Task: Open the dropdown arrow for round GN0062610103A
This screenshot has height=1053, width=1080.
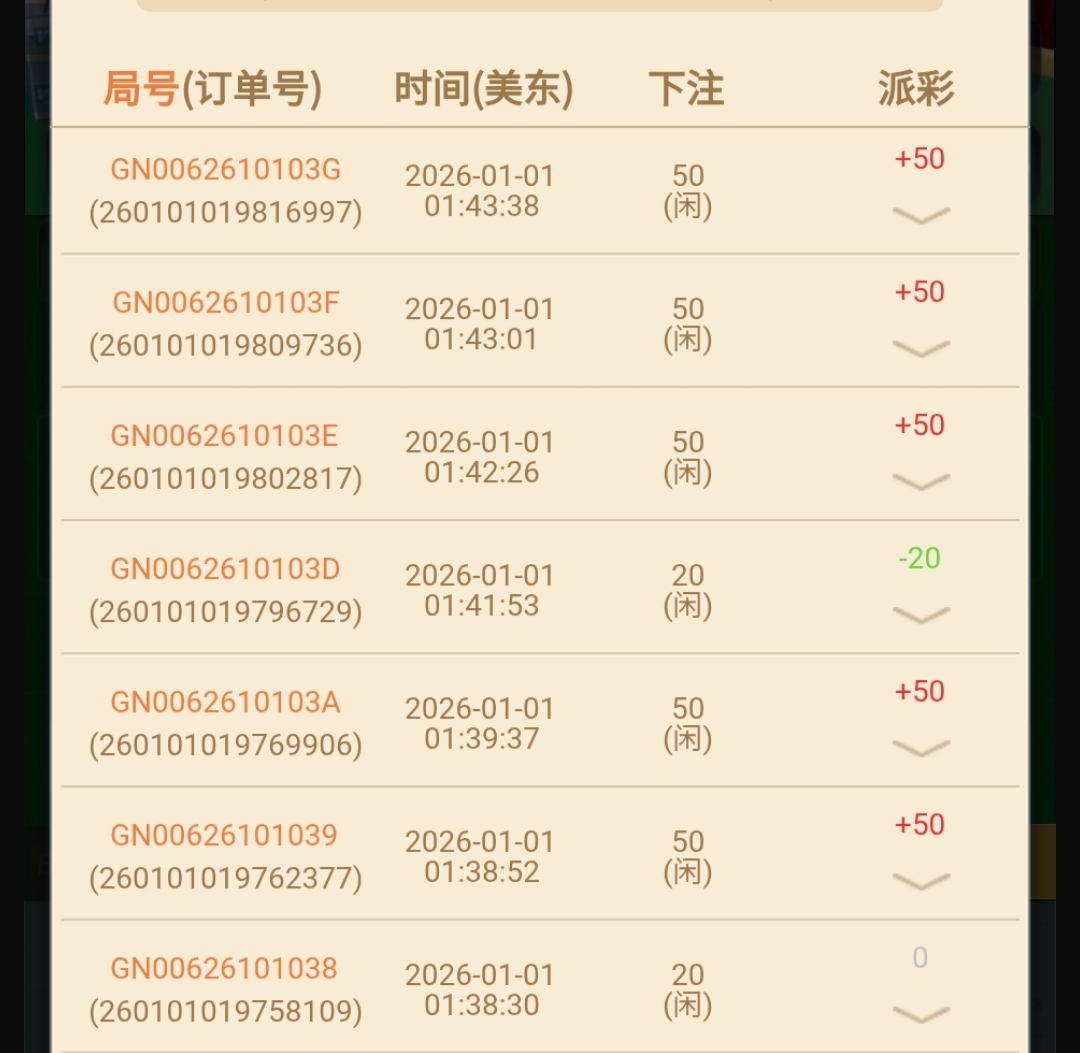Action: [x=920, y=747]
